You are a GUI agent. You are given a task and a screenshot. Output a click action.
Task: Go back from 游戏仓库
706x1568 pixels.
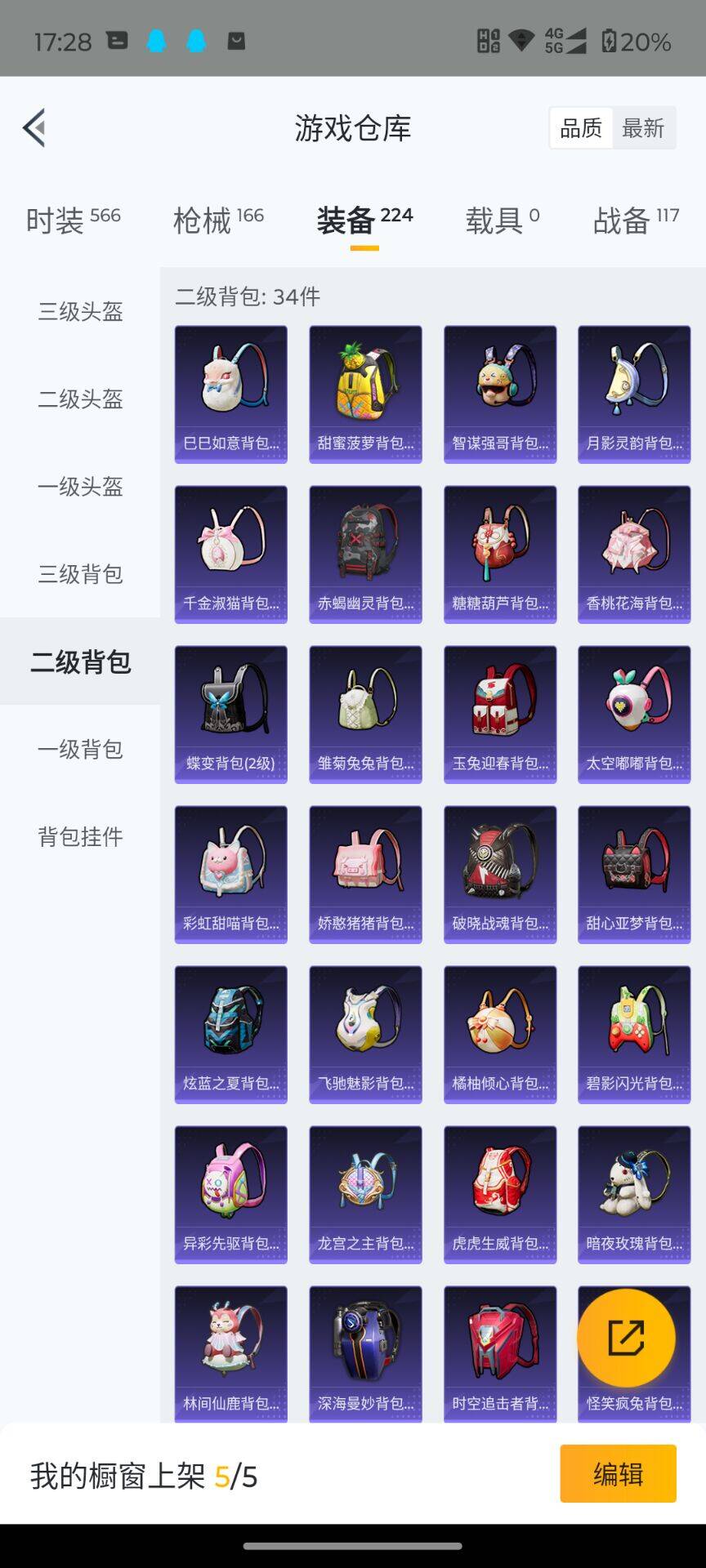[x=34, y=128]
